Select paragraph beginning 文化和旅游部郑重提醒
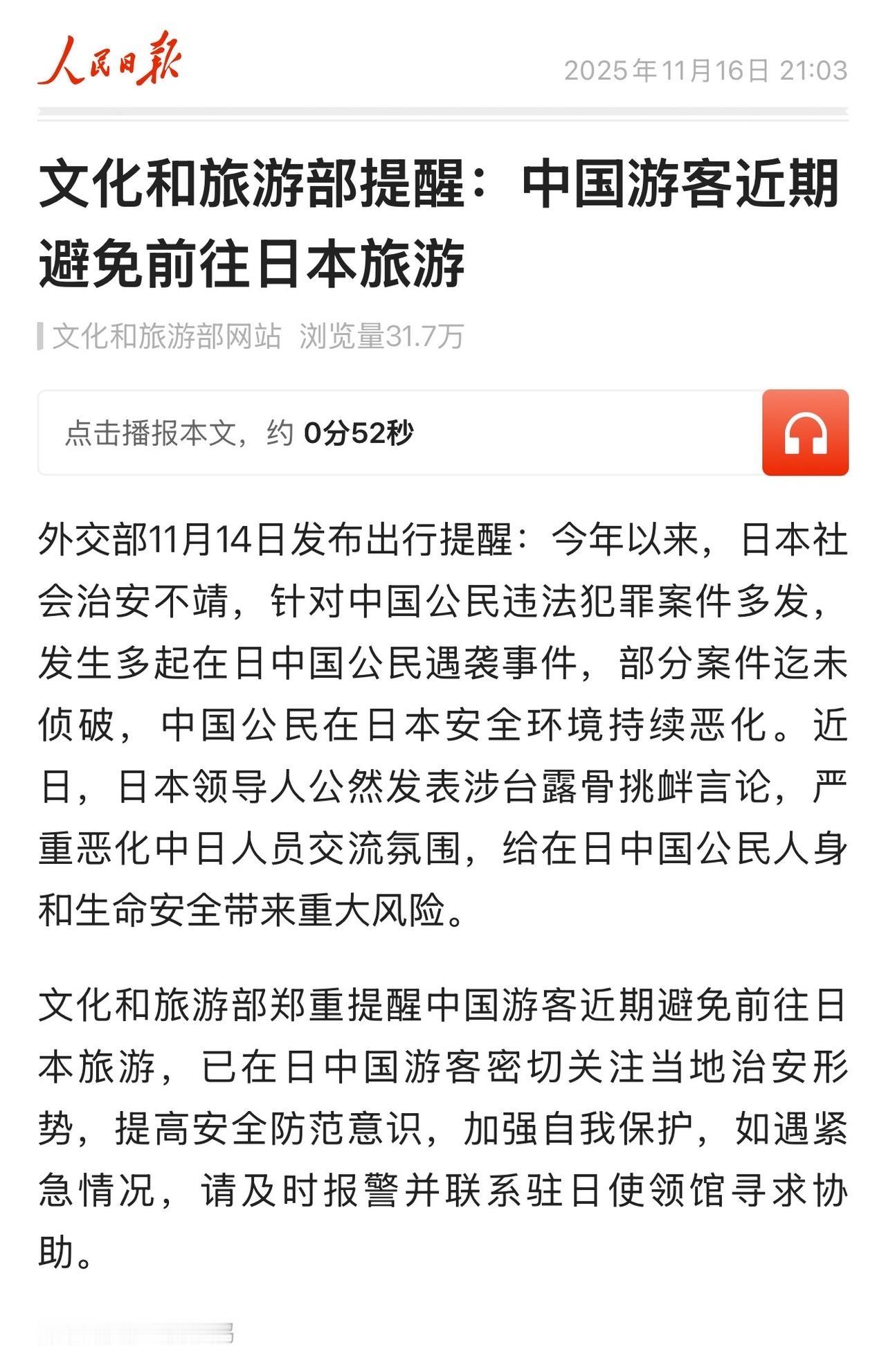 [x=443, y=1108]
